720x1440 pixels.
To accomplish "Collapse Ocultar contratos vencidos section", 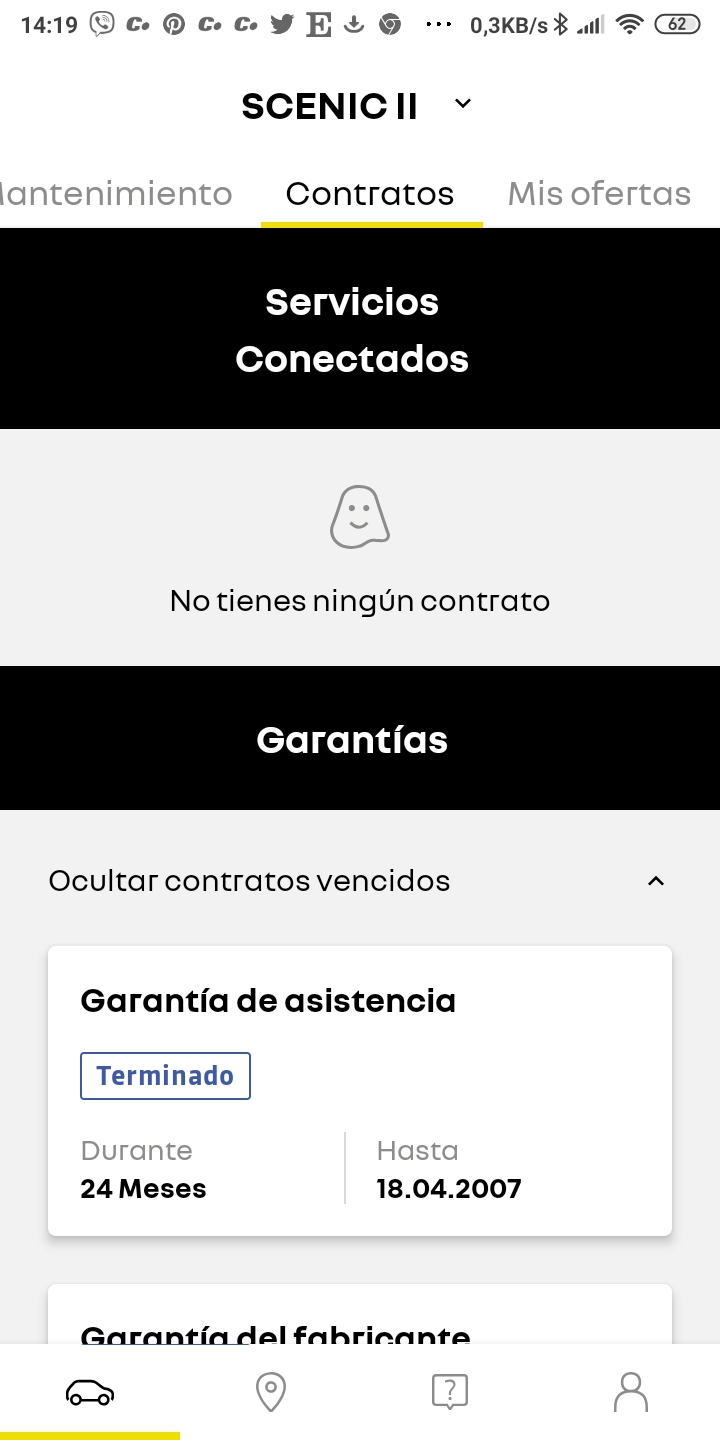I will [656, 881].
